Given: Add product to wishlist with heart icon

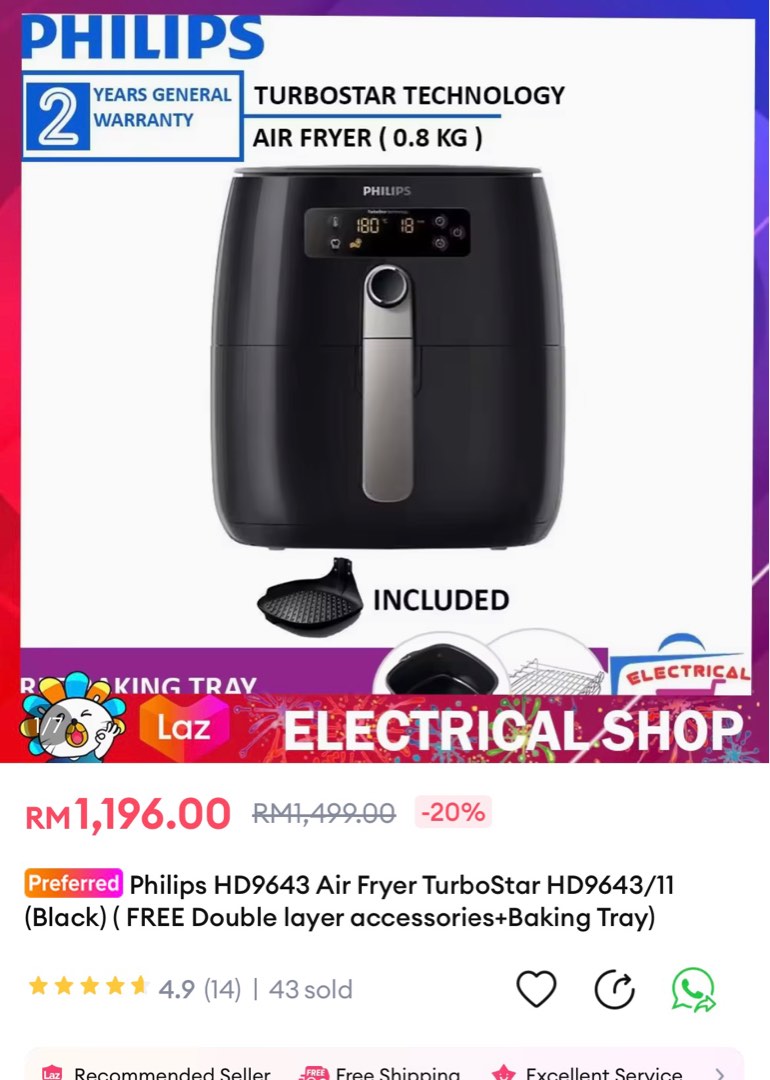Looking at the screenshot, I should pyautogui.click(x=536, y=989).
